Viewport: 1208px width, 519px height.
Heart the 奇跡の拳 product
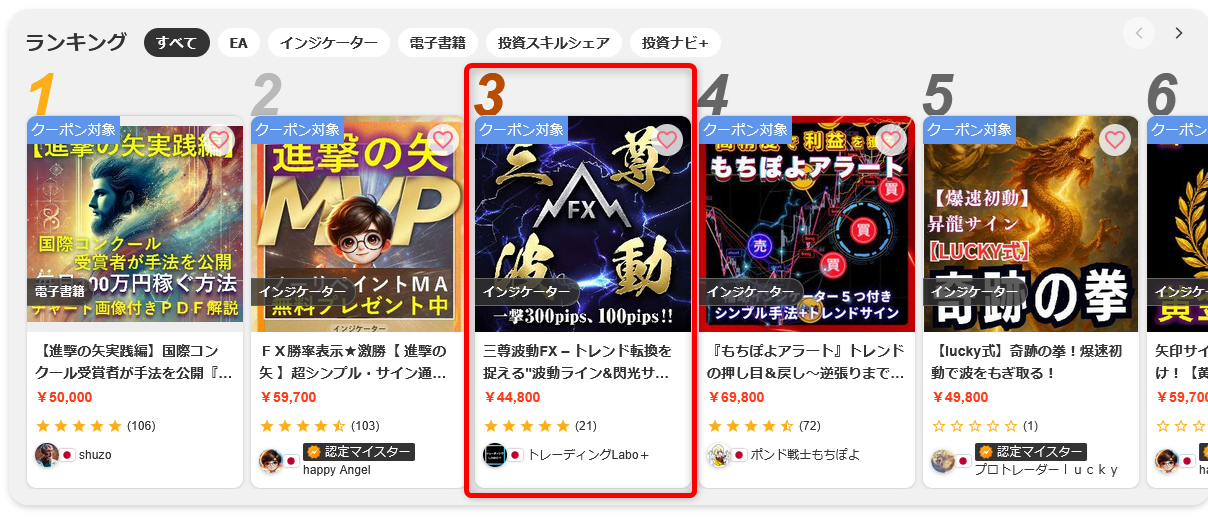[x=1115, y=140]
